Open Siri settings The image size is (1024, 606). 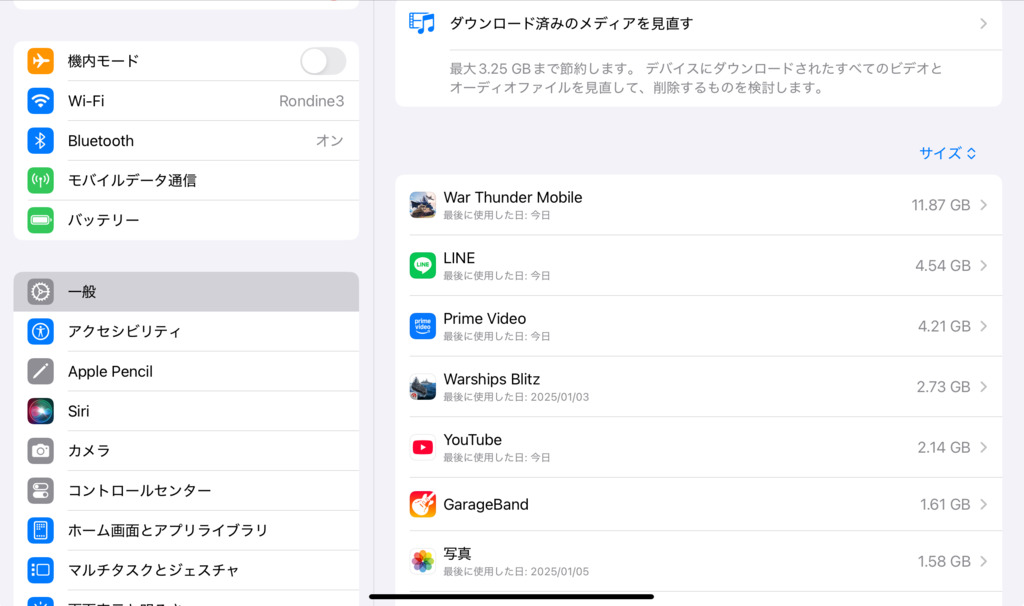click(x=186, y=411)
